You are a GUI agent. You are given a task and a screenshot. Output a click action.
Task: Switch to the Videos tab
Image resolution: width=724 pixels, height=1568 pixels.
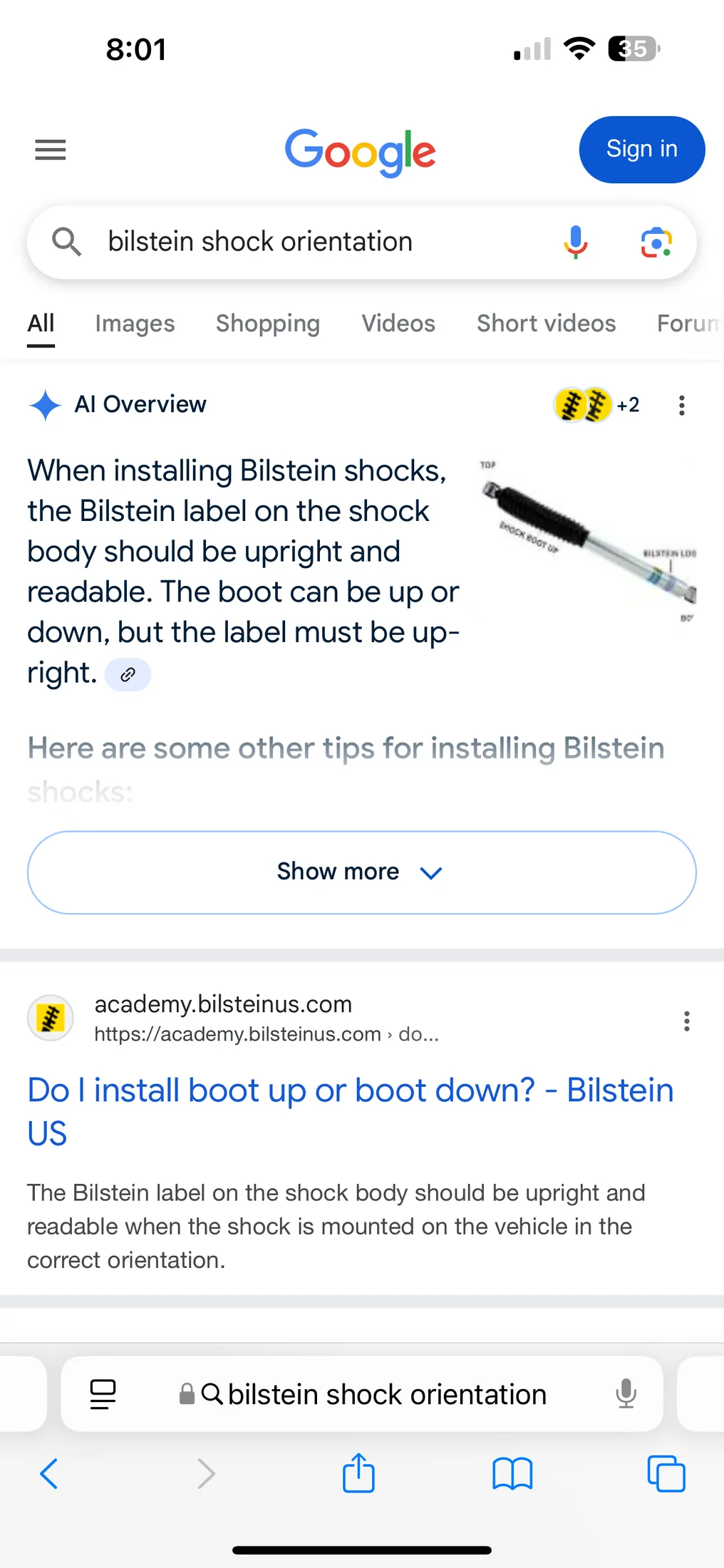pyautogui.click(x=398, y=324)
